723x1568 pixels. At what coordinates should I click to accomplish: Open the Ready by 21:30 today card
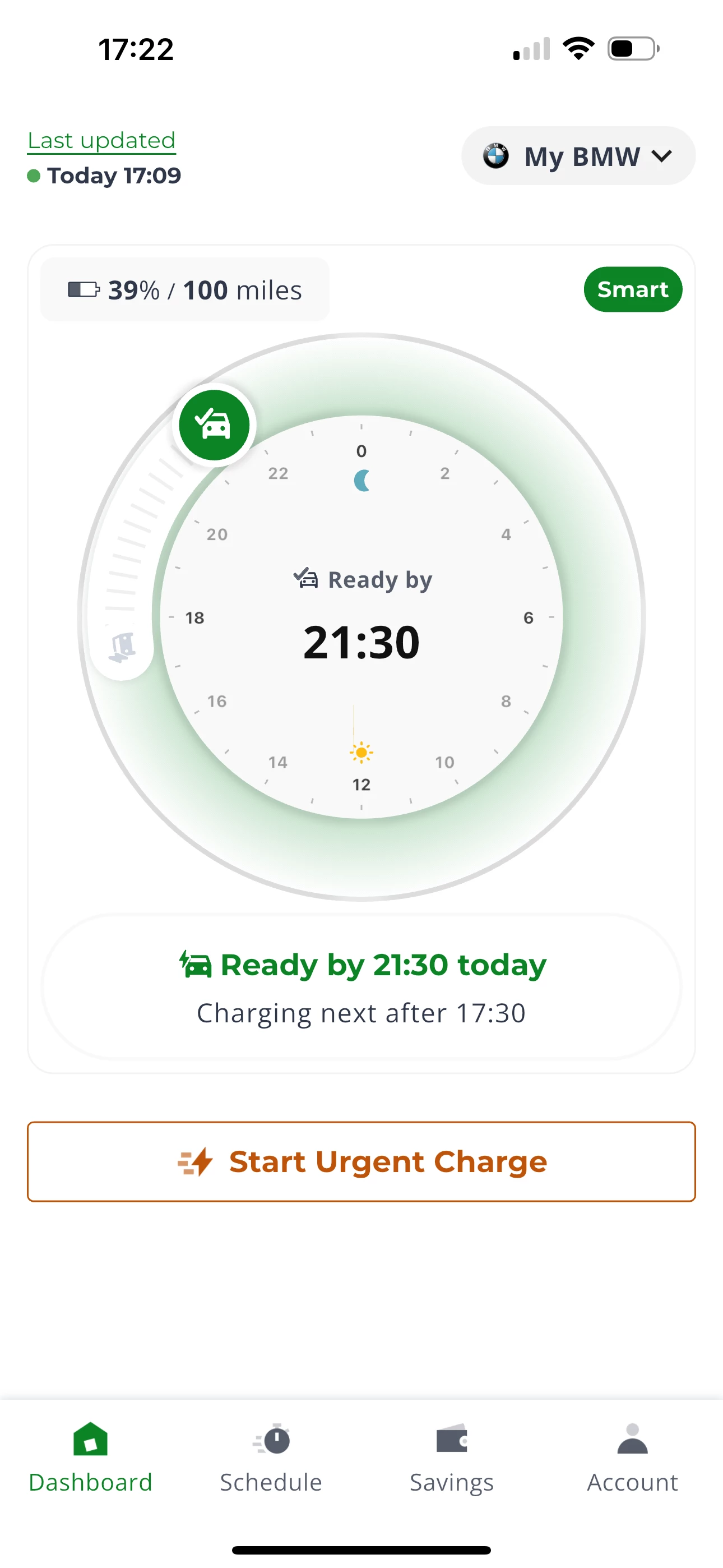361,988
